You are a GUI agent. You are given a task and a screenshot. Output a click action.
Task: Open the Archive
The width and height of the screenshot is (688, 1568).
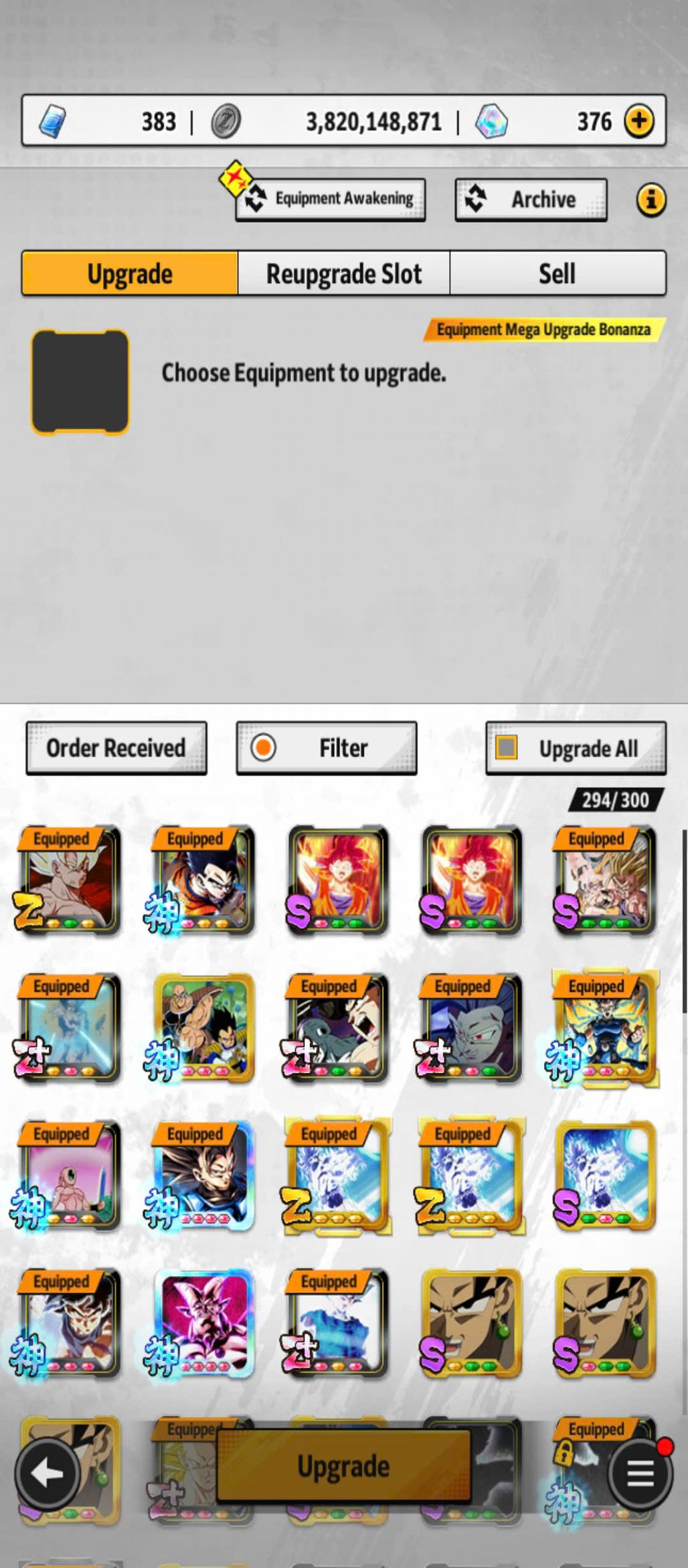(531, 199)
